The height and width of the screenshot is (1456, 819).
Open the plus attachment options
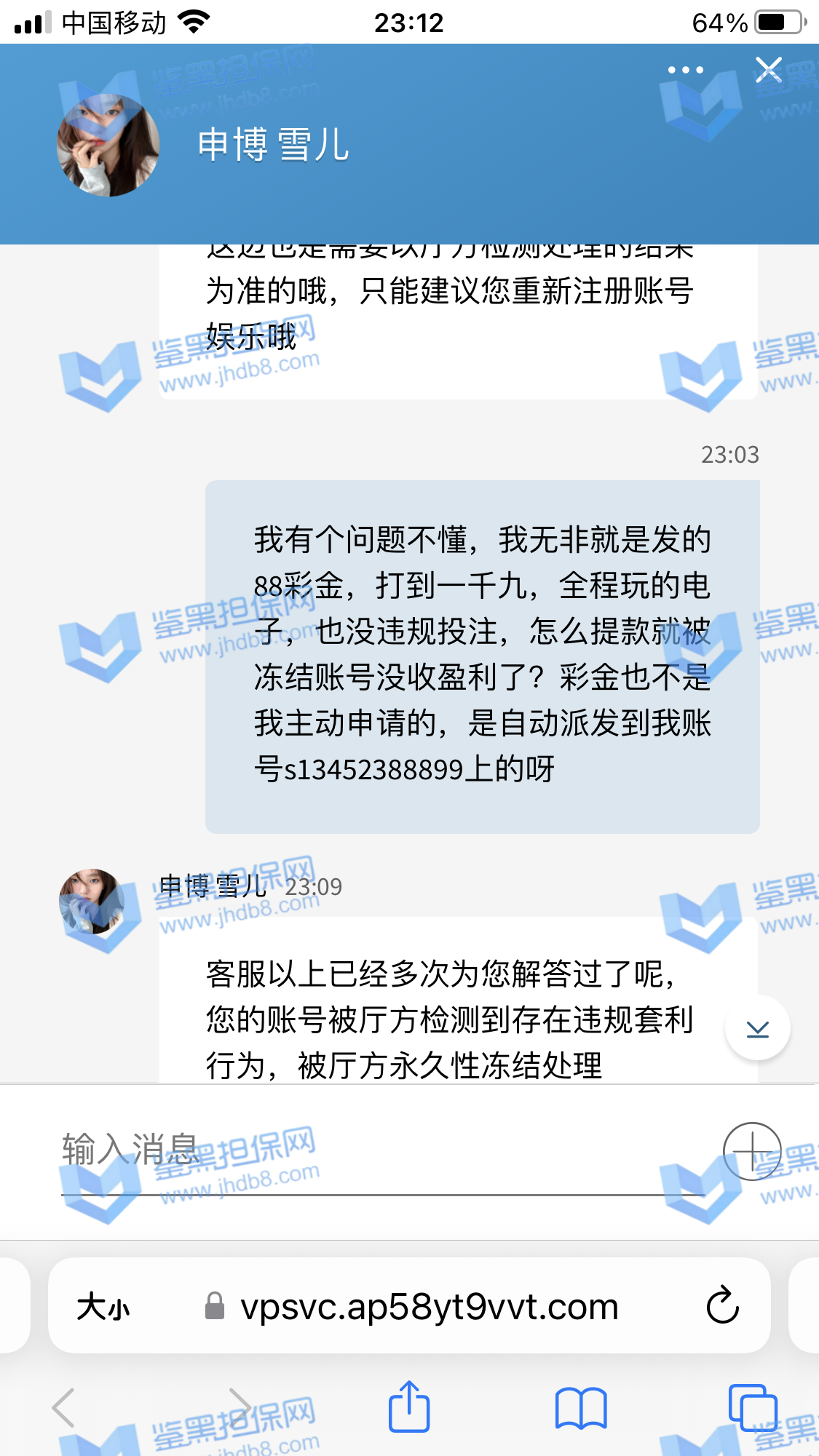click(751, 1151)
